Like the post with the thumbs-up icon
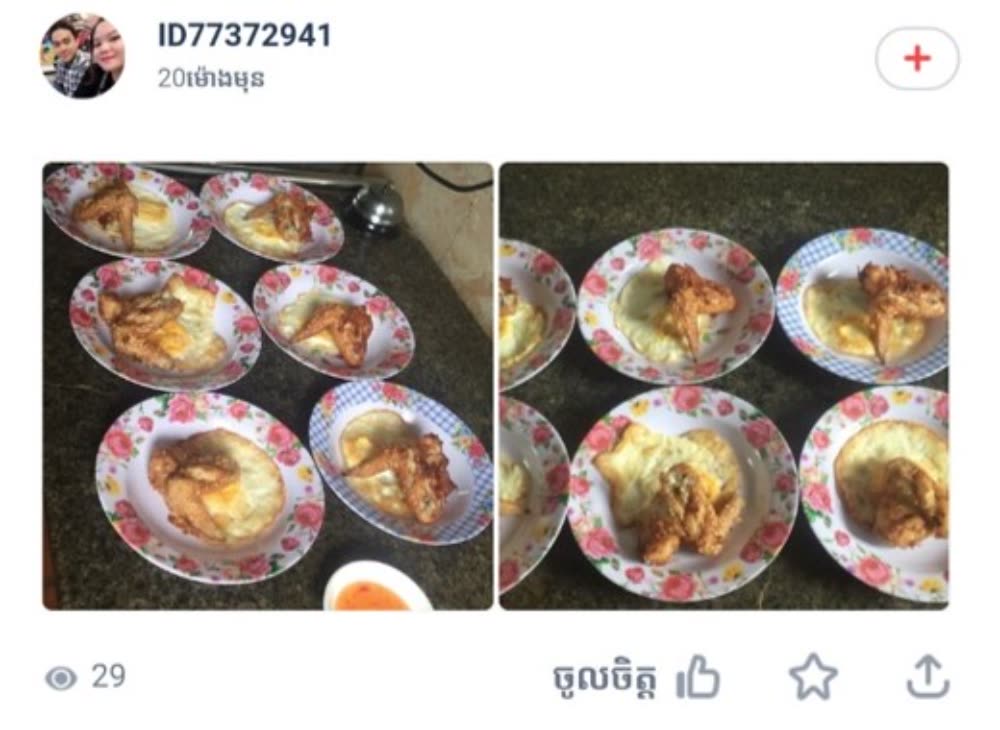The width and height of the screenshot is (1000, 730). tap(698, 679)
